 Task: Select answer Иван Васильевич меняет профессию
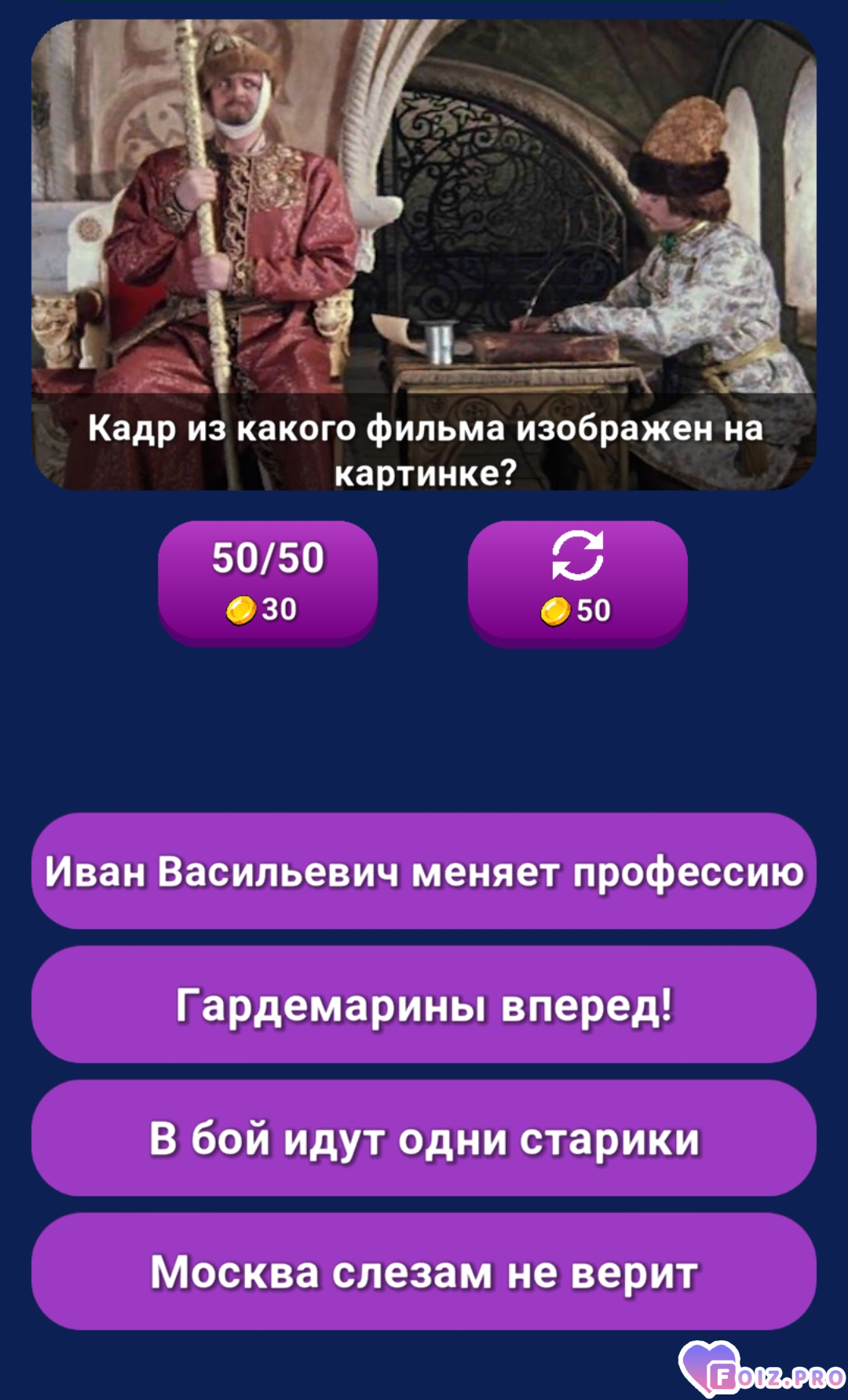click(424, 871)
